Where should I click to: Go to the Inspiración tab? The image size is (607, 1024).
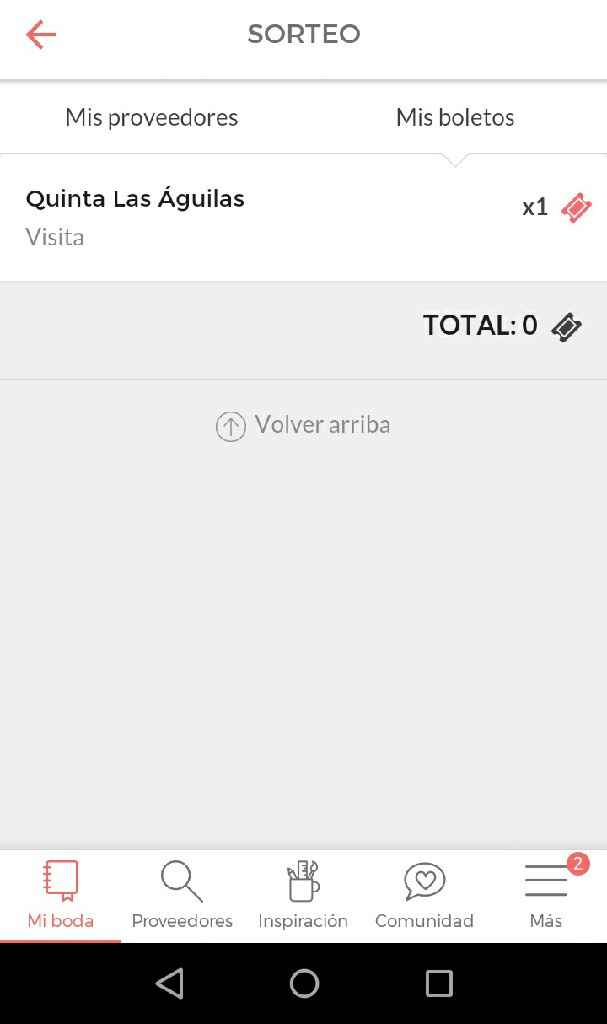[x=303, y=894]
